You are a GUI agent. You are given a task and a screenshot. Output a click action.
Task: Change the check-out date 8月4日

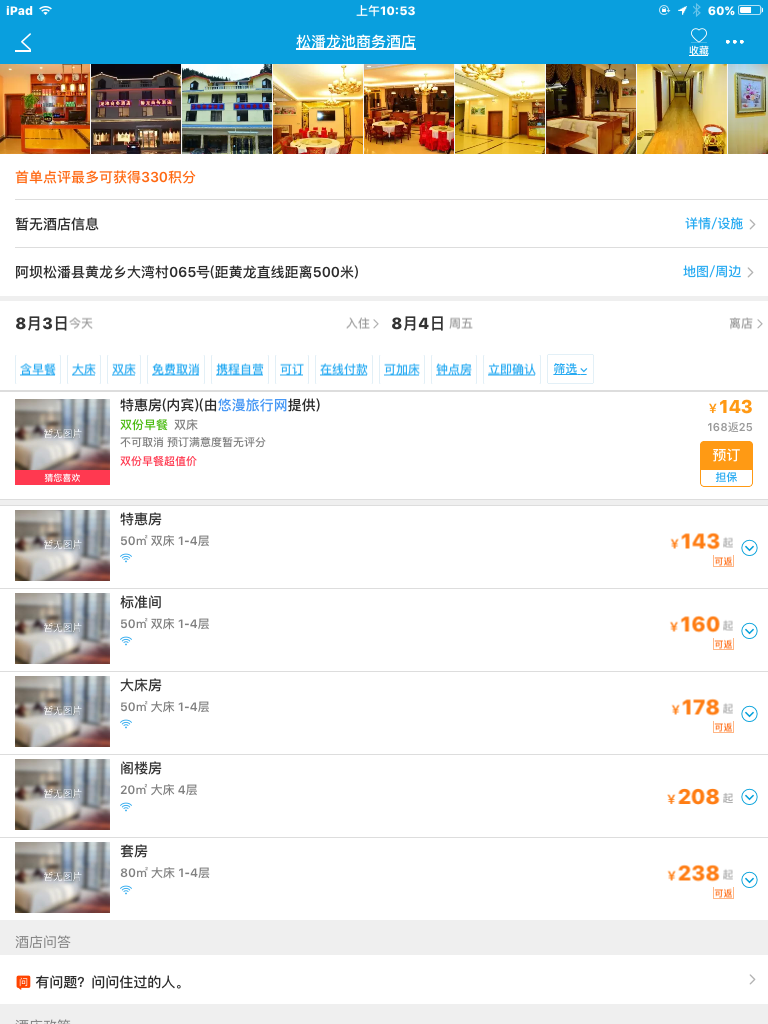(x=418, y=323)
